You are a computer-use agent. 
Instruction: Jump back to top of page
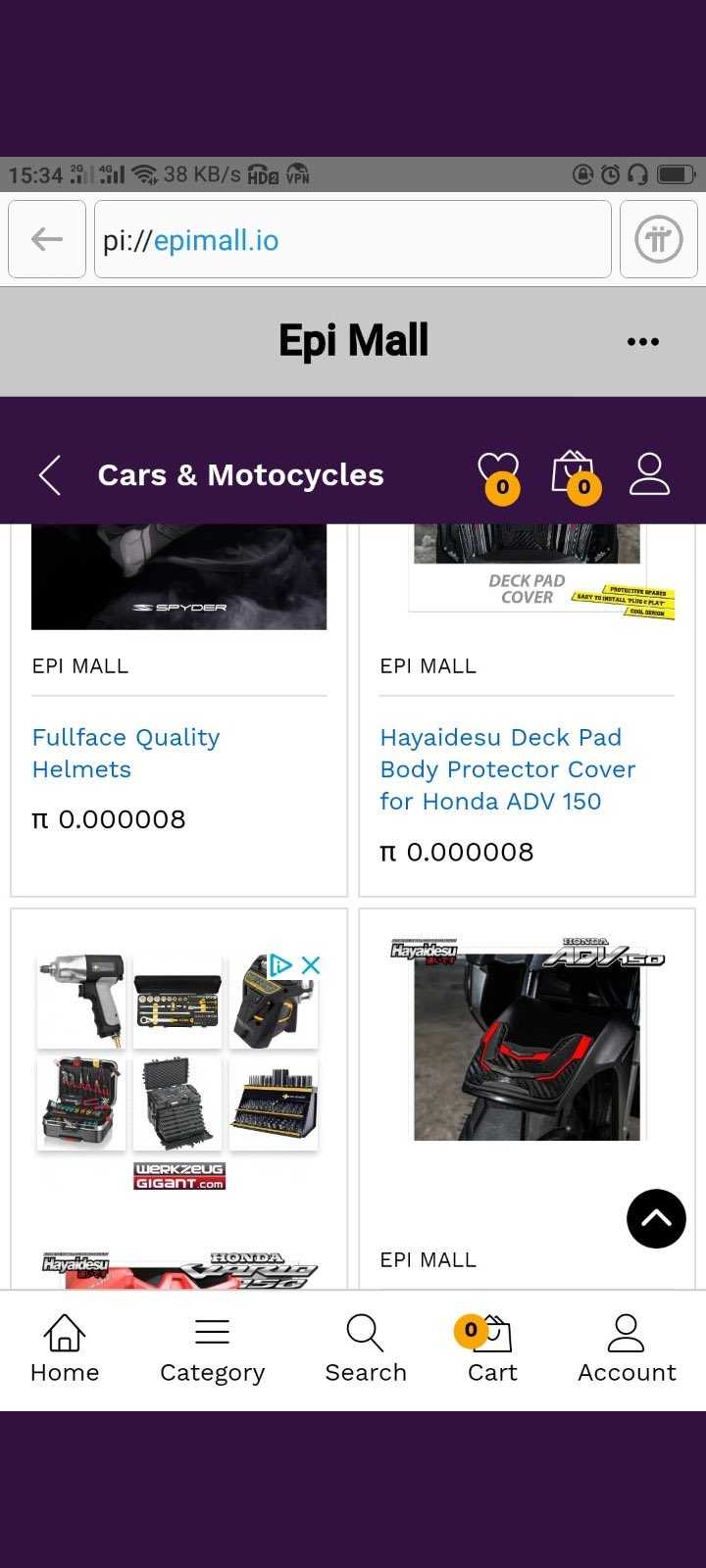[656, 1218]
